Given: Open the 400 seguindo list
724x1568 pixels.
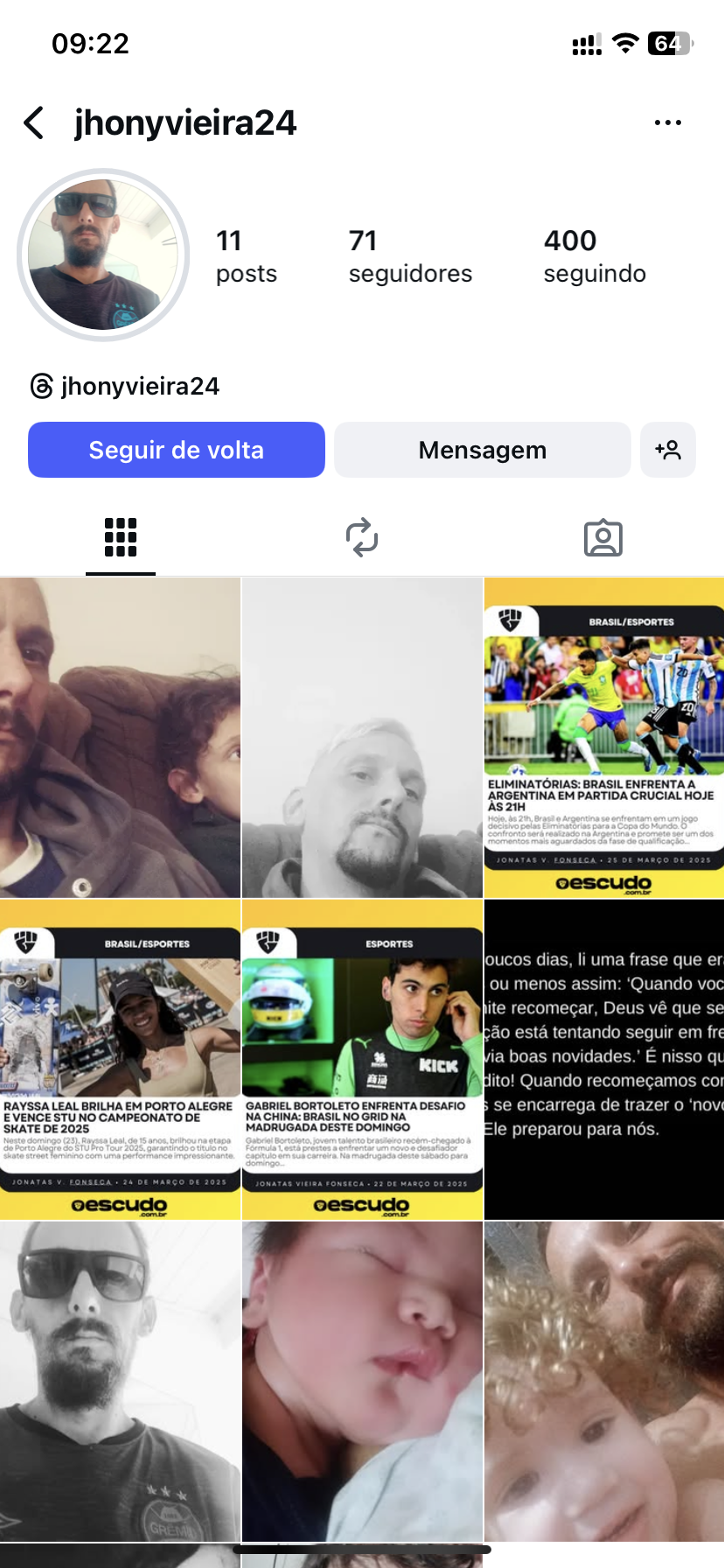Looking at the screenshot, I should (594, 256).
